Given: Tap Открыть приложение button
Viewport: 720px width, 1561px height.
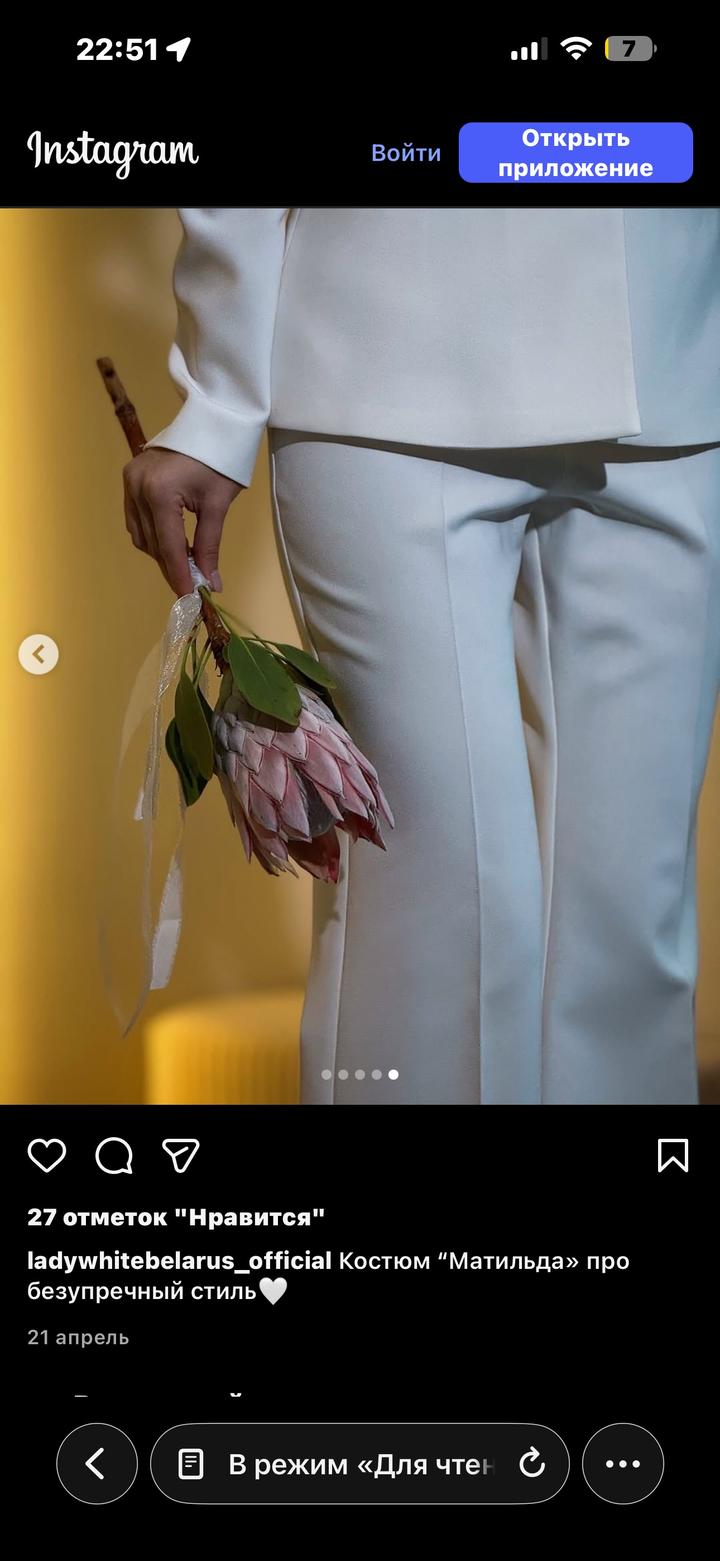Looking at the screenshot, I should point(575,153).
